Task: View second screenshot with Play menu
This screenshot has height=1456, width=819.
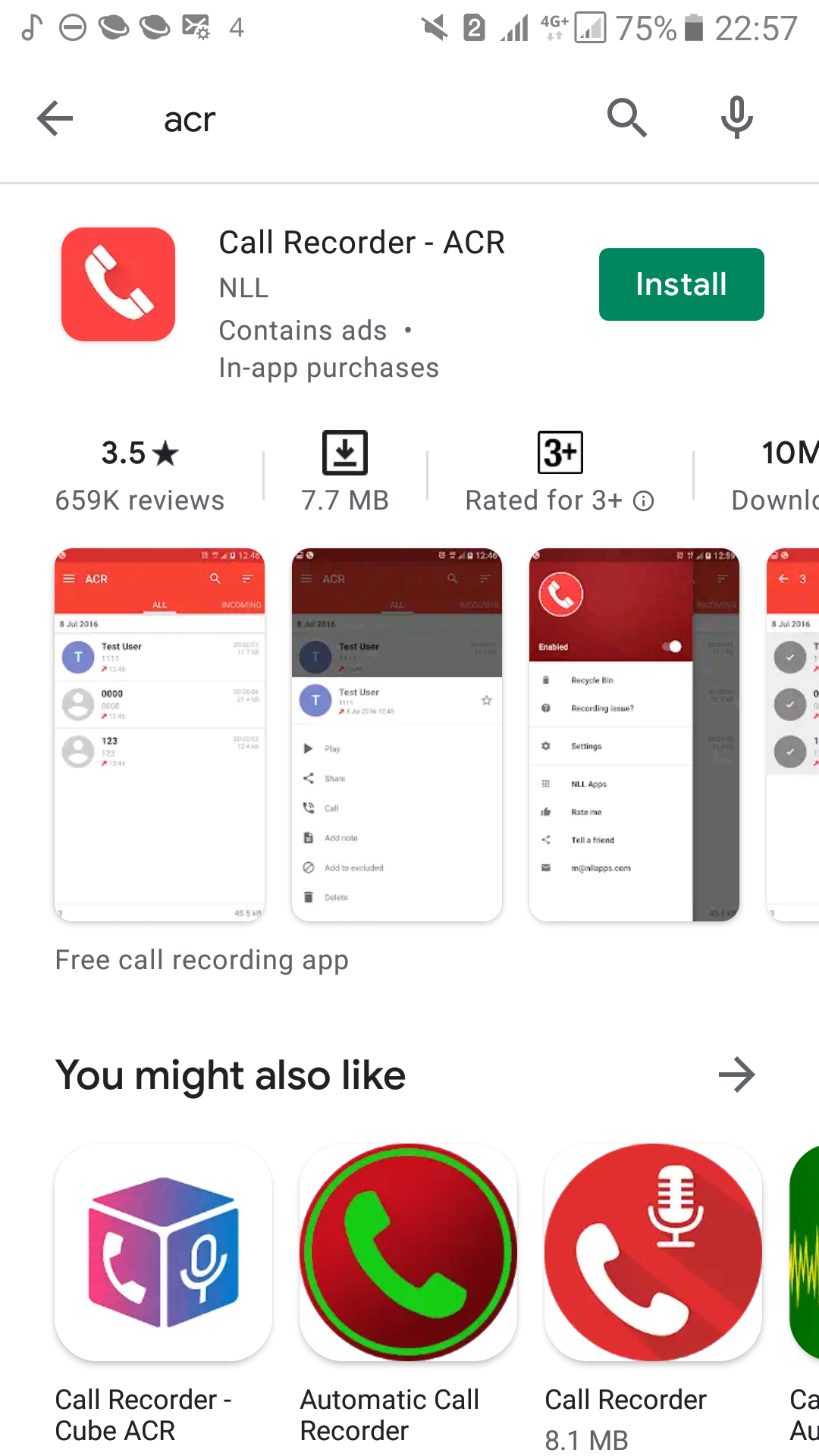Action: tap(397, 734)
